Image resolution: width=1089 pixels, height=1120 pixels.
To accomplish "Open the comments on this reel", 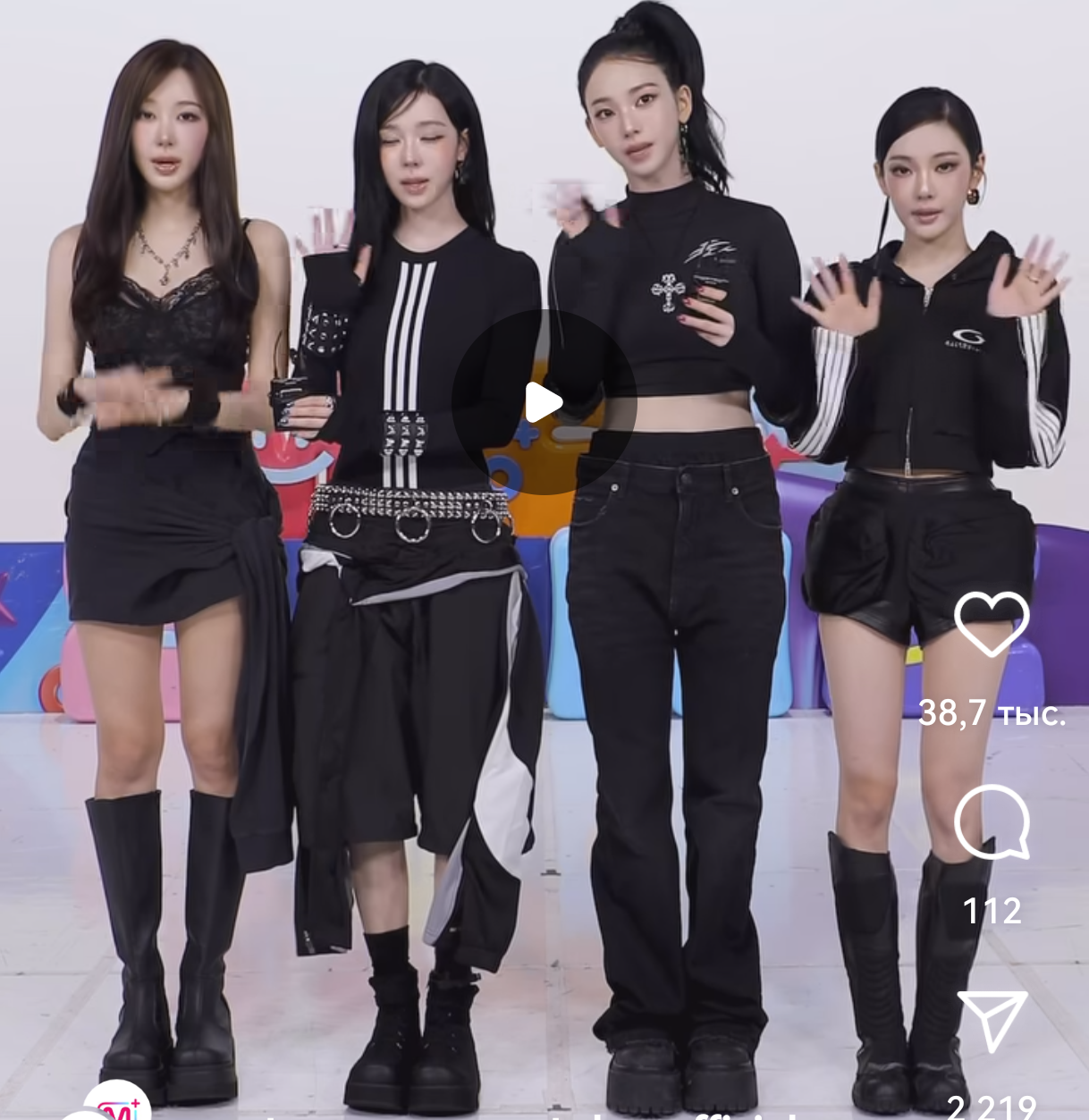I will point(992,822).
